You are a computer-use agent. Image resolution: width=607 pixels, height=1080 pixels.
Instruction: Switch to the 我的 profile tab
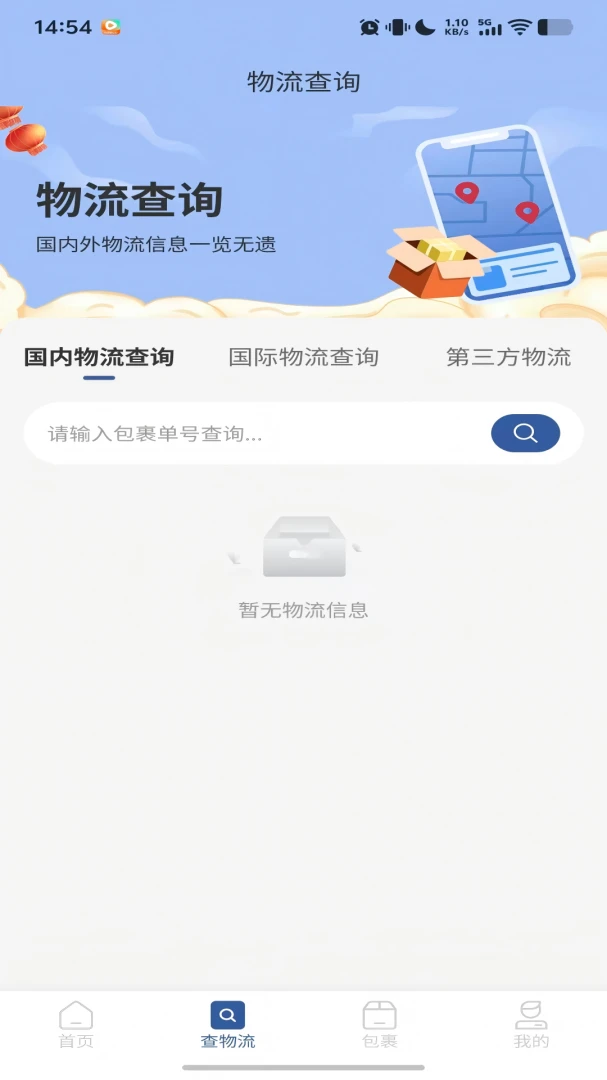pyautogui.click(x=531, y=1025)
